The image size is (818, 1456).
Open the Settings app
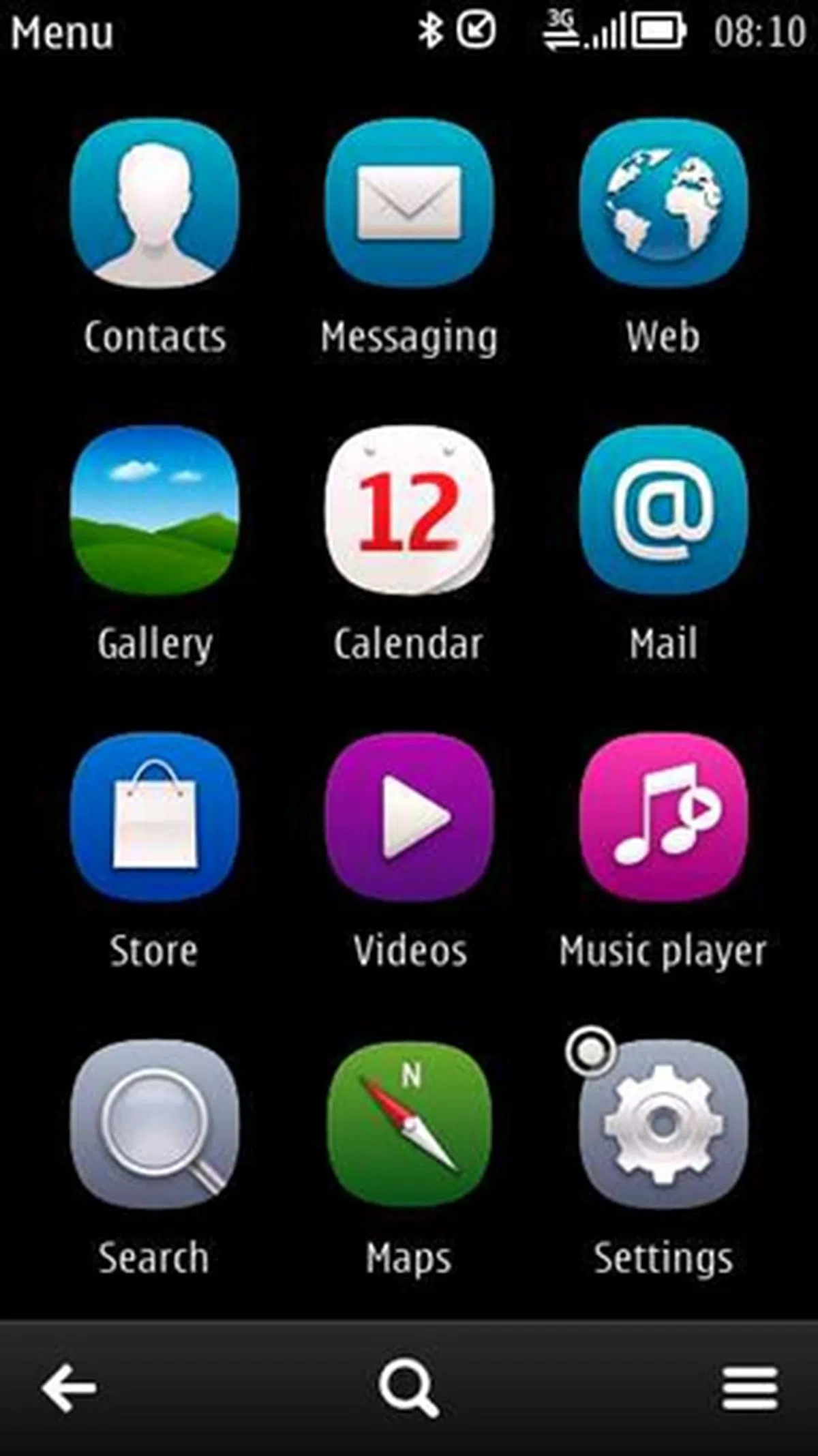tap(663, 1125)
